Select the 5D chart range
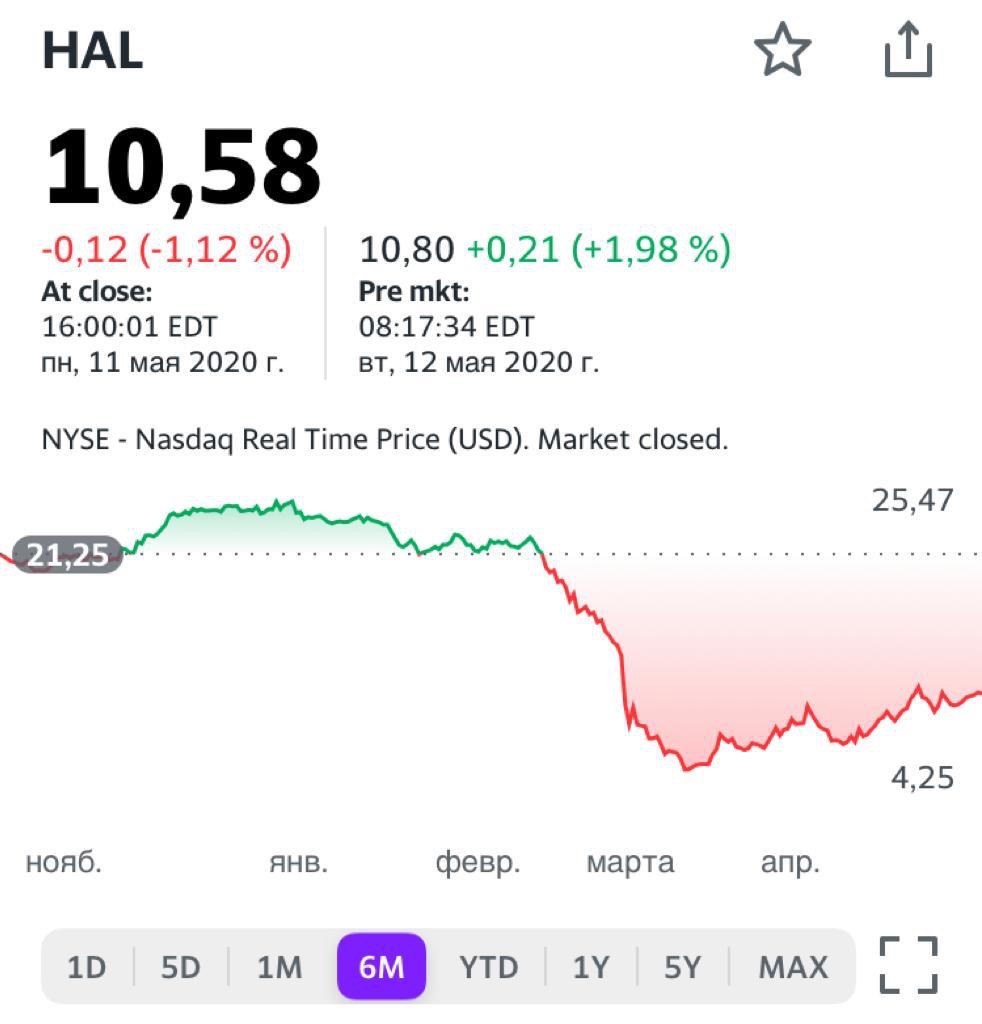Viewport: 982px width, 1024px height. (181, 967)
